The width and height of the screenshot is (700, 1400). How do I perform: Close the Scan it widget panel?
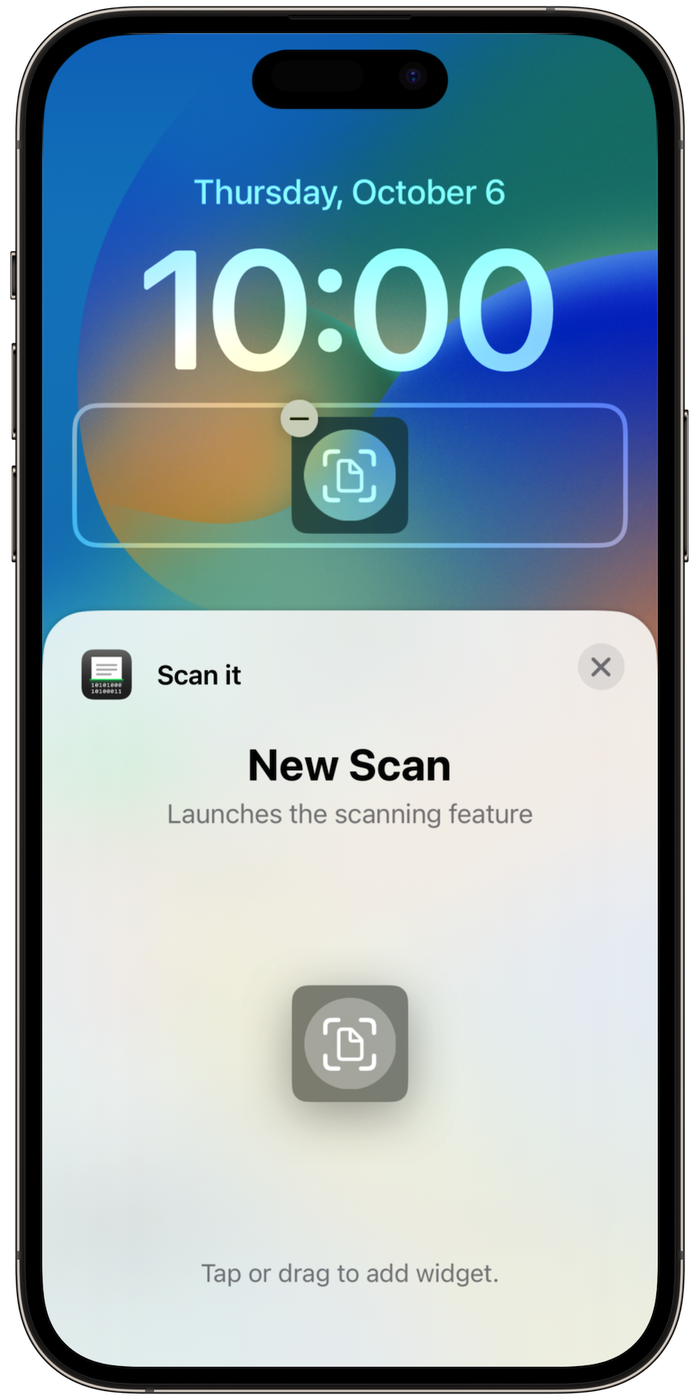point(601,667)
